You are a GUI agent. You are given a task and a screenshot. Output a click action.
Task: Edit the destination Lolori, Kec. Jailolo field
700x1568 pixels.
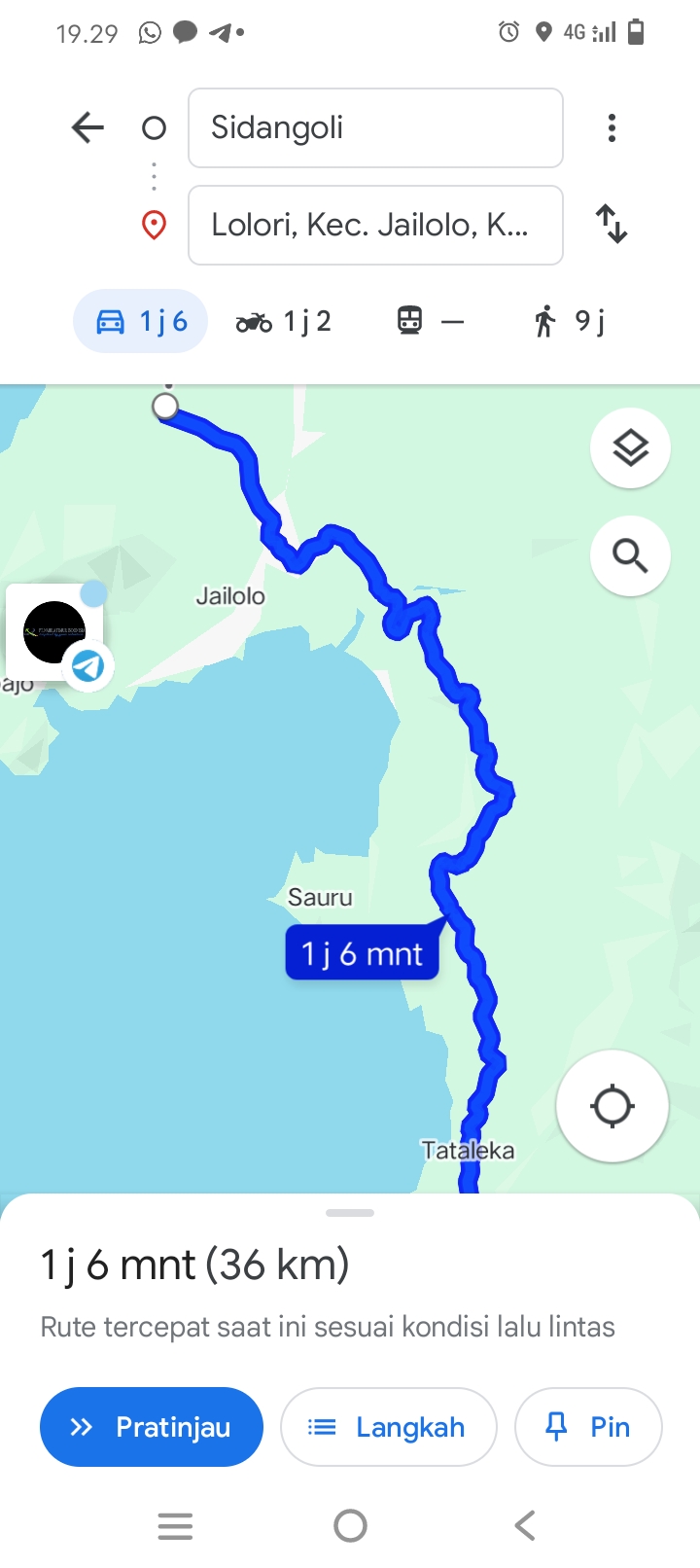[375, 225]
